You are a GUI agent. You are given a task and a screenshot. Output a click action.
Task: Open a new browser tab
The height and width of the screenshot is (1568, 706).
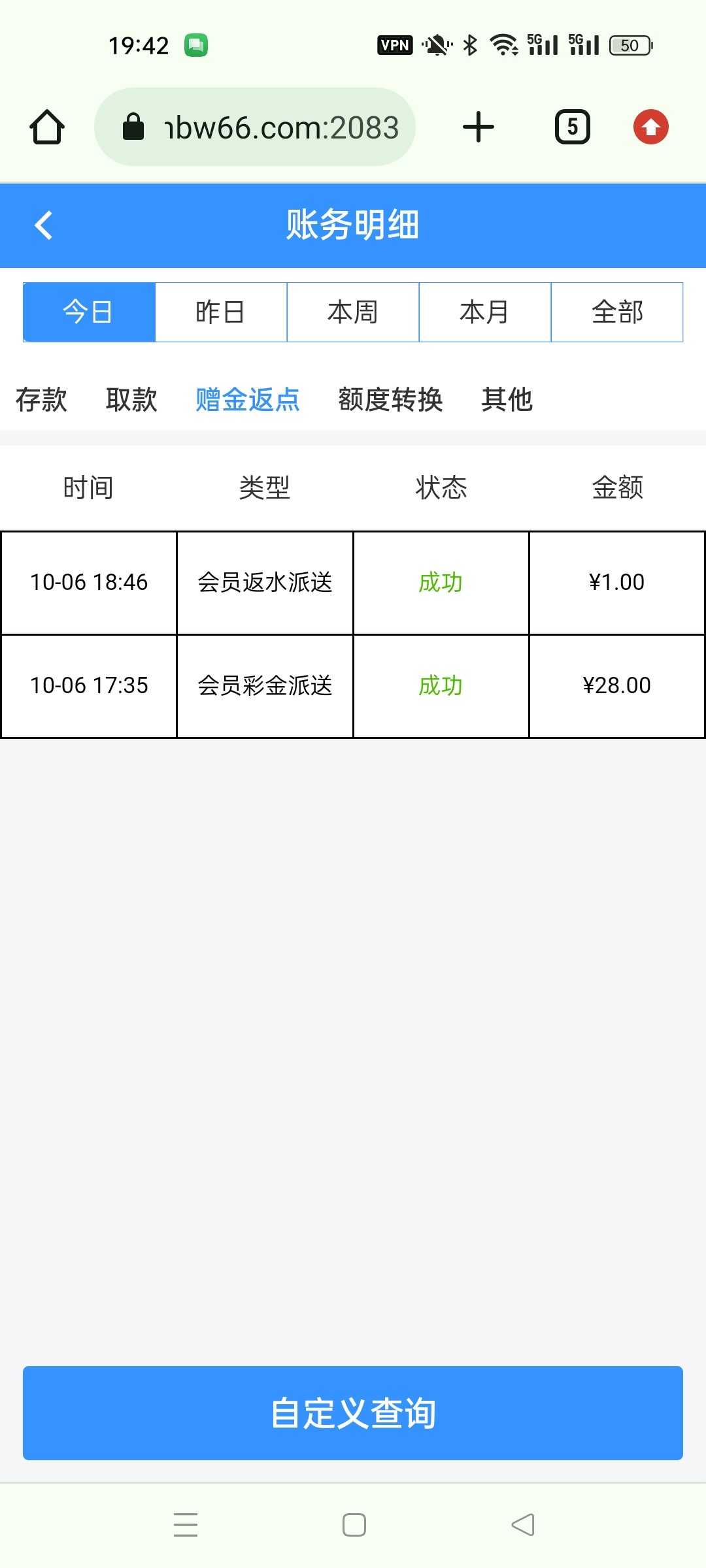click(x=479, y=127)
